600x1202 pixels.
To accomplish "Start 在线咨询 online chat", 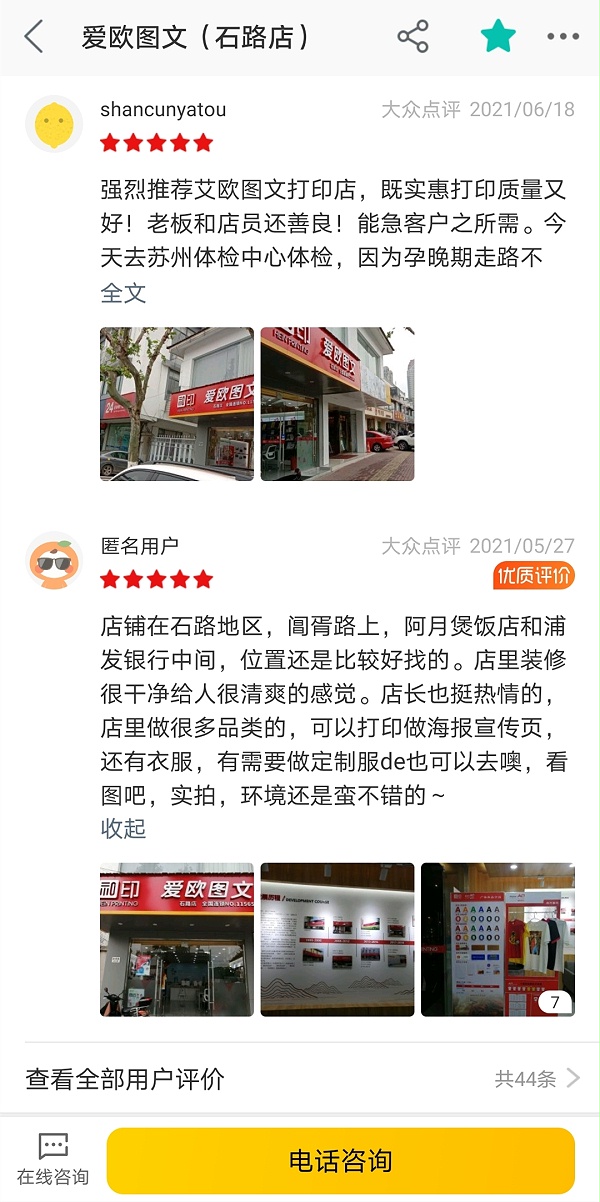I will [x=53, y=1159].
